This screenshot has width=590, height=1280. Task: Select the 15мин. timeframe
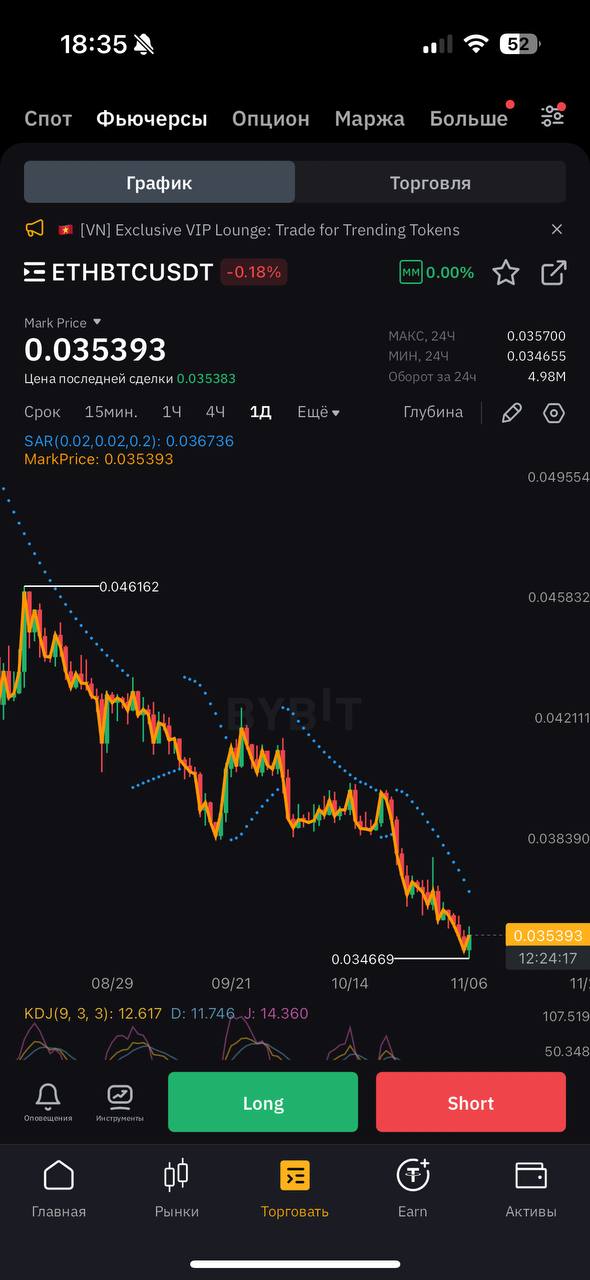tap(111, 412)
